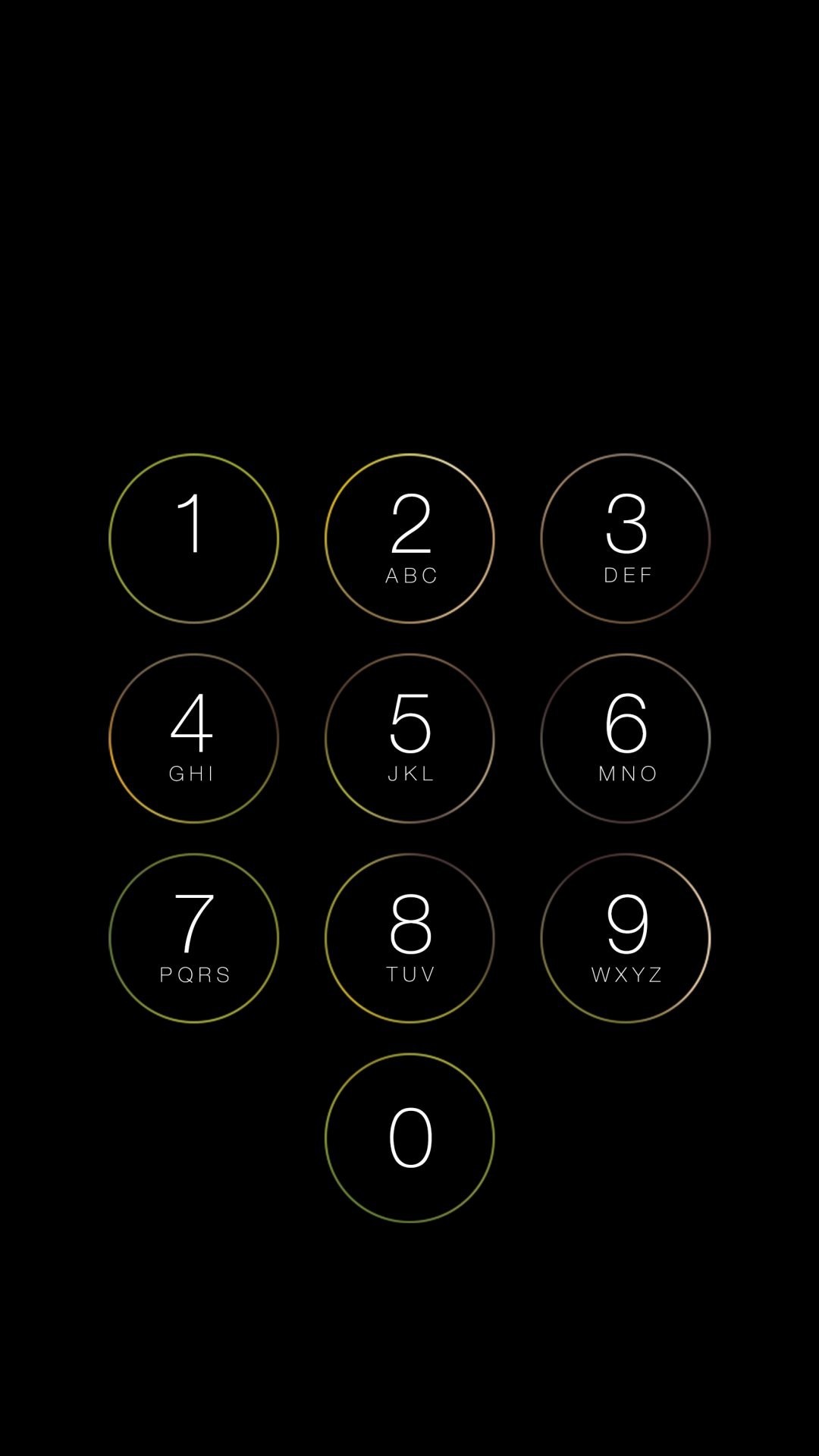Enter digit 0 on the keypad
Viewport: 819px width, 1456px height.
point(409,1137)
